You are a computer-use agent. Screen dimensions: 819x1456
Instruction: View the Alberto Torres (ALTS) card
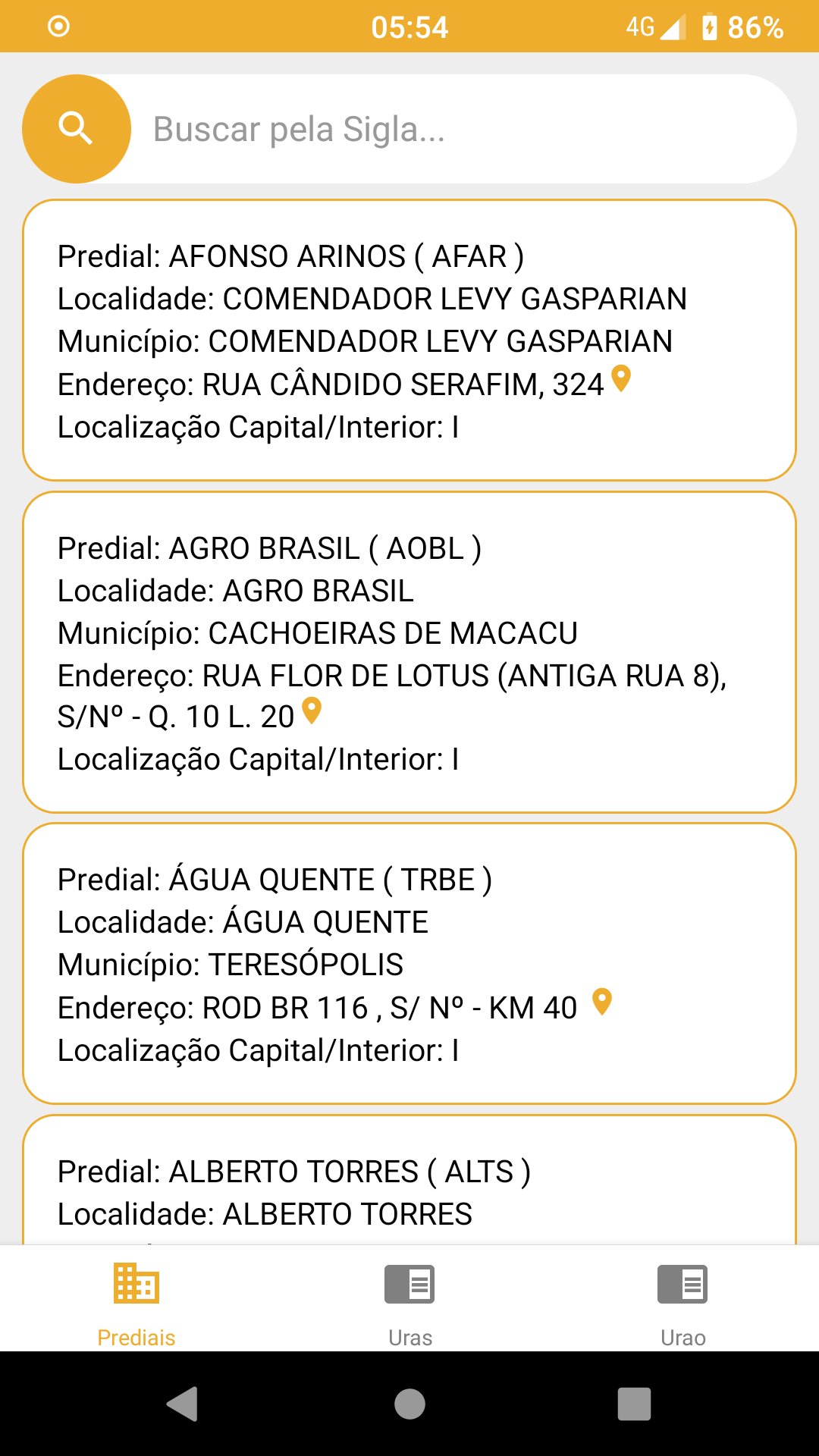coord(409,1183)
